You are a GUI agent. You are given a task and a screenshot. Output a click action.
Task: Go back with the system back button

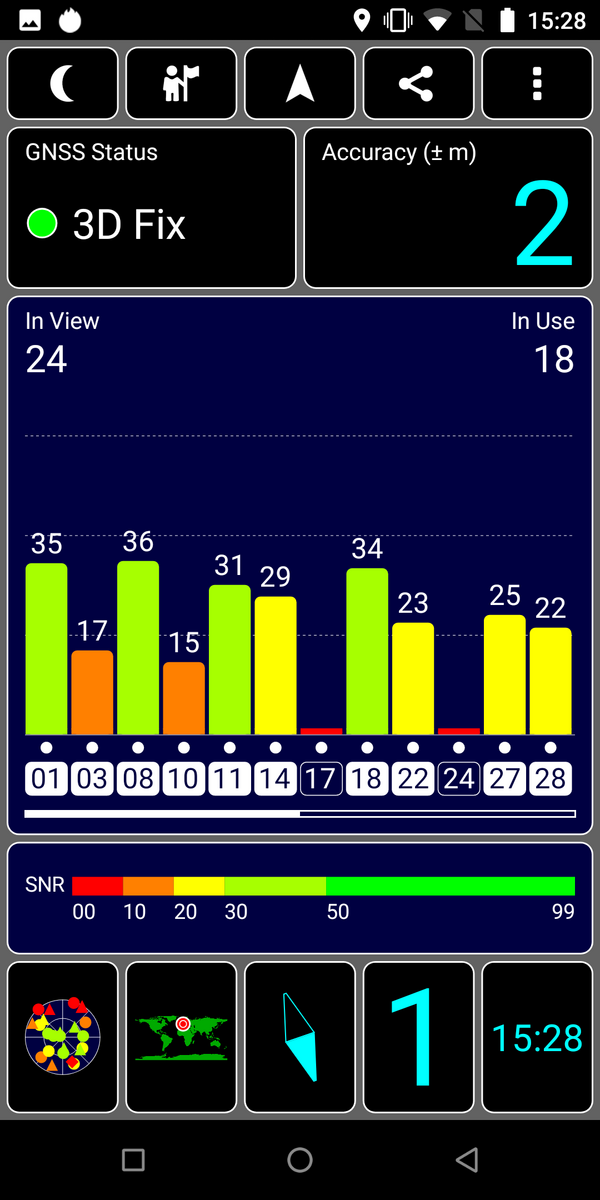point(466,1160)
